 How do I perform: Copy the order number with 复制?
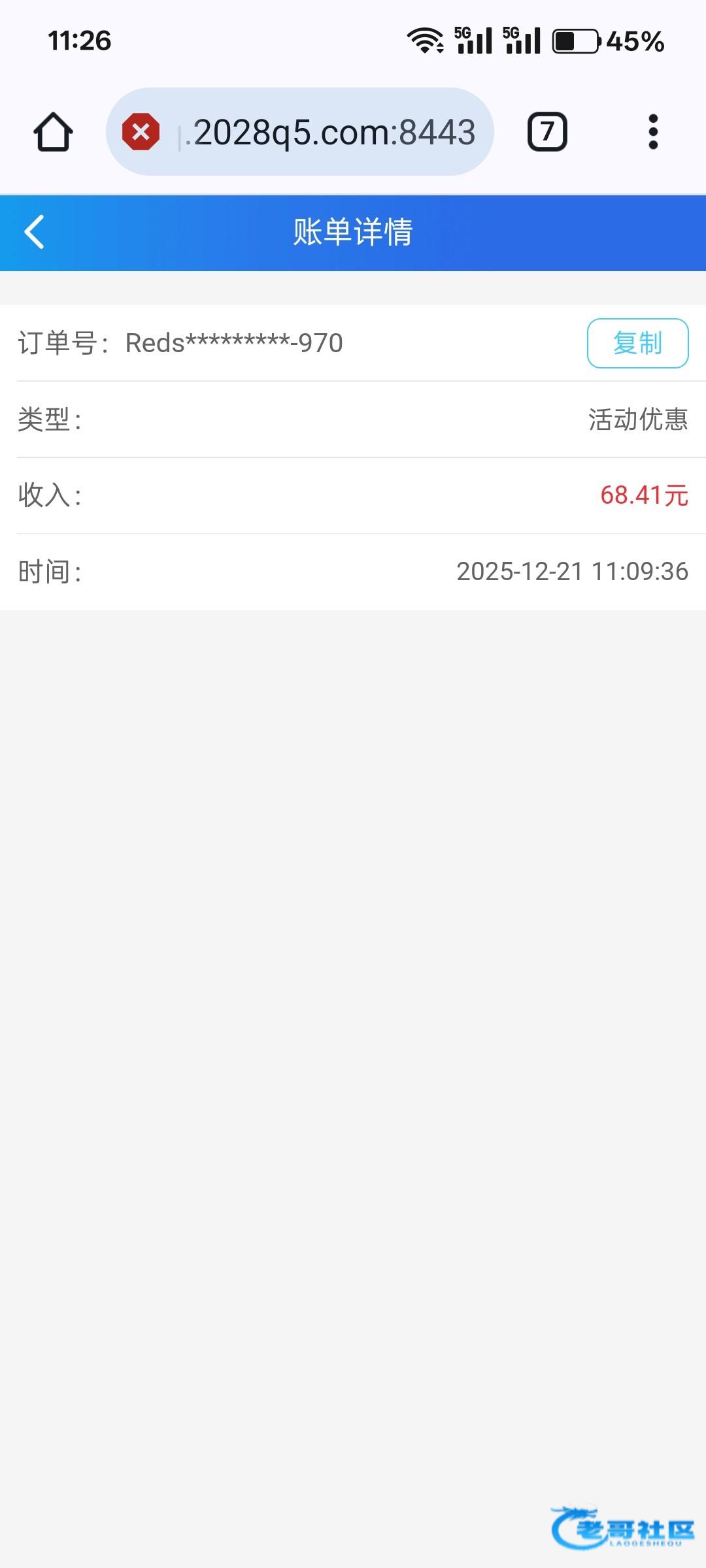coord(637,343)
